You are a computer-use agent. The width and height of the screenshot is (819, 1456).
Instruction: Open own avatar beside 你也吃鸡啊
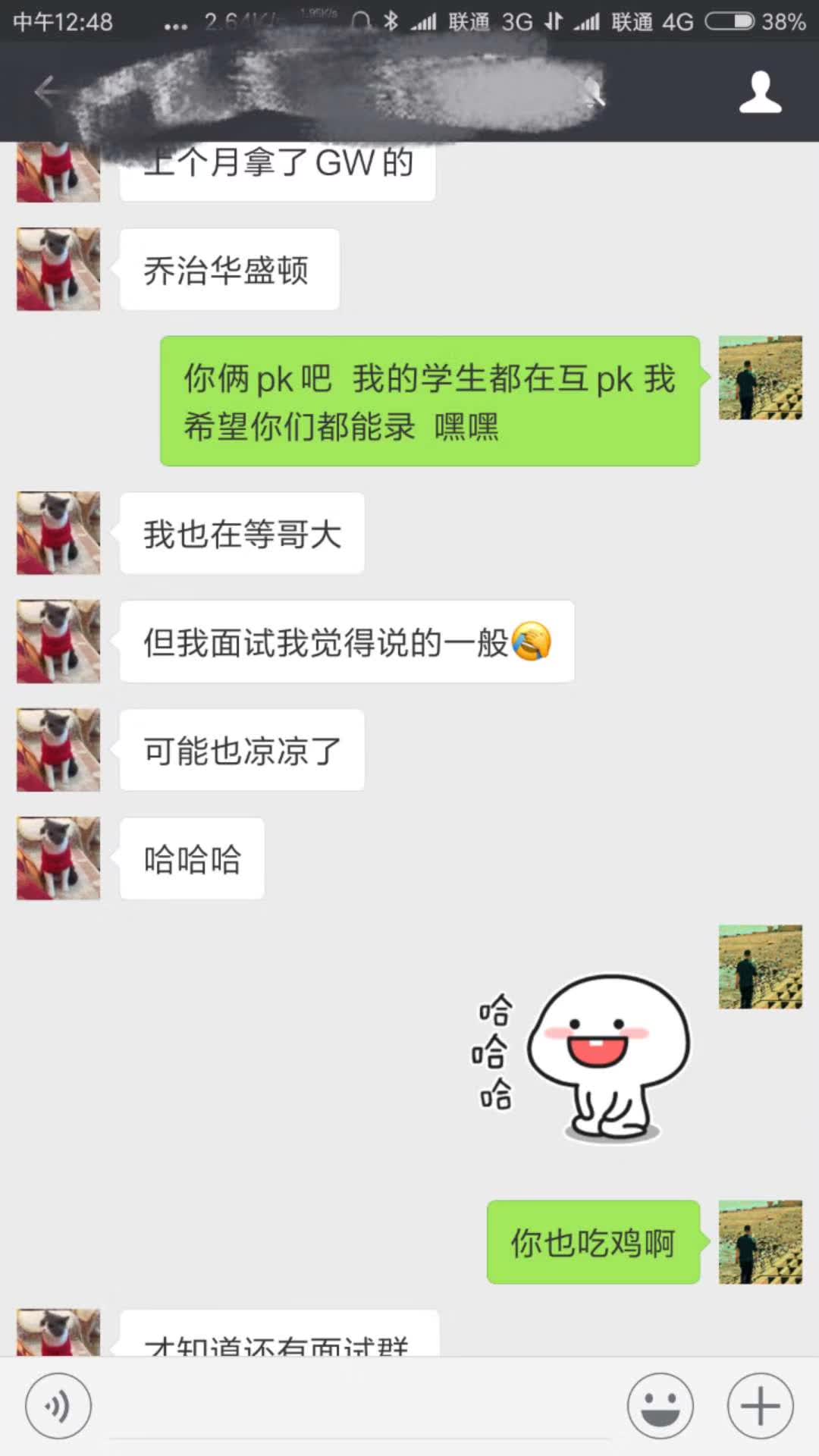[760, 1241]
